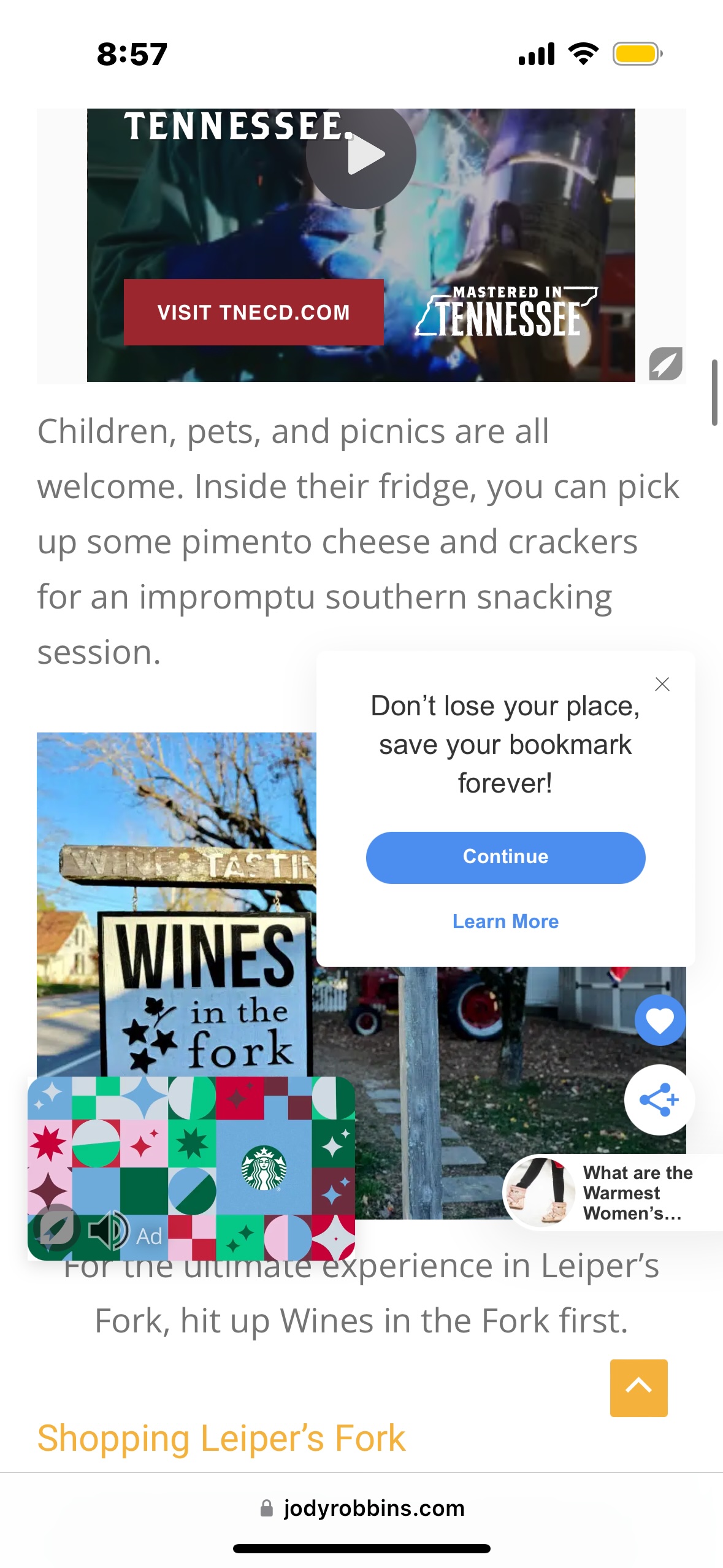Jump back to top of page
Screen dimensions: 723x1568
pyautogui.click(x=638, y=1388)
